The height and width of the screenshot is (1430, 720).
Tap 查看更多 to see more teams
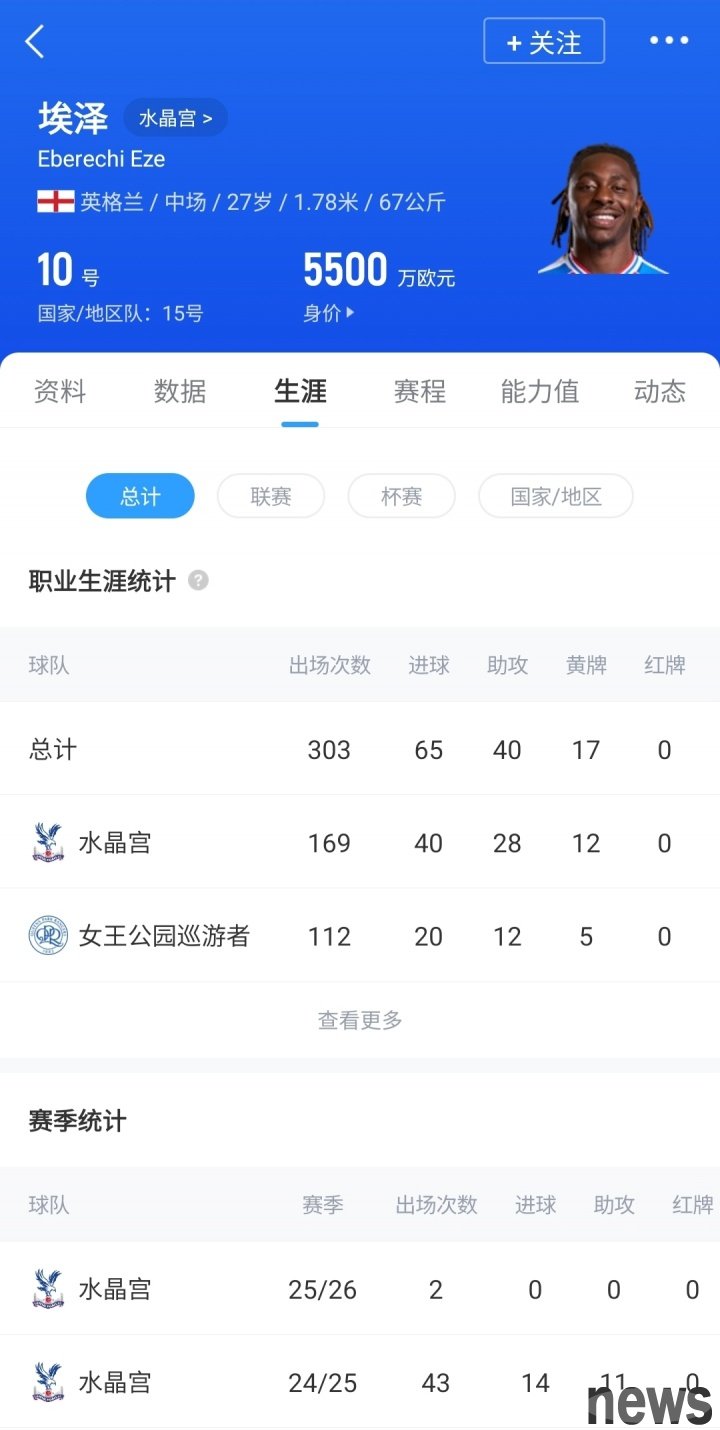360,1020
